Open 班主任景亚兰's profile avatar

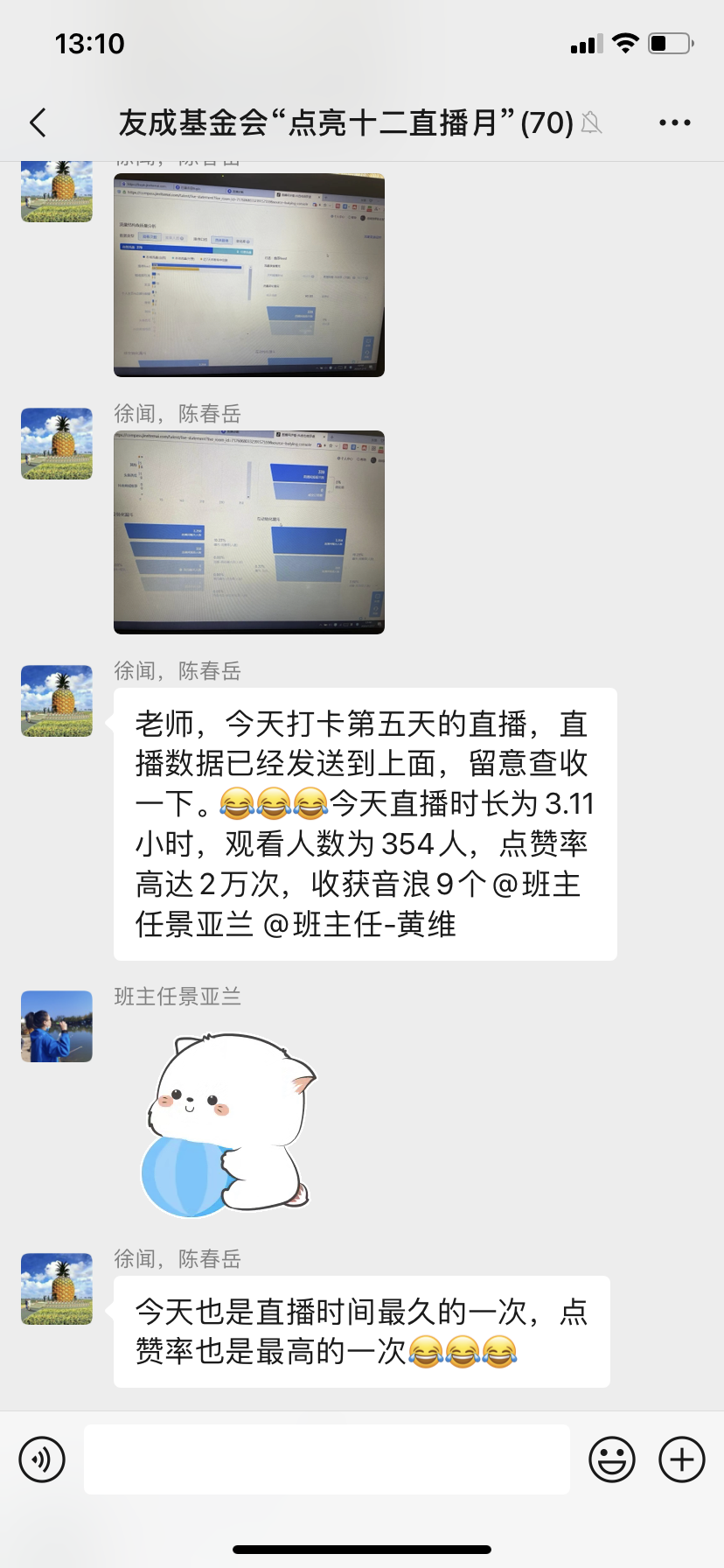tap(57, 1026)
